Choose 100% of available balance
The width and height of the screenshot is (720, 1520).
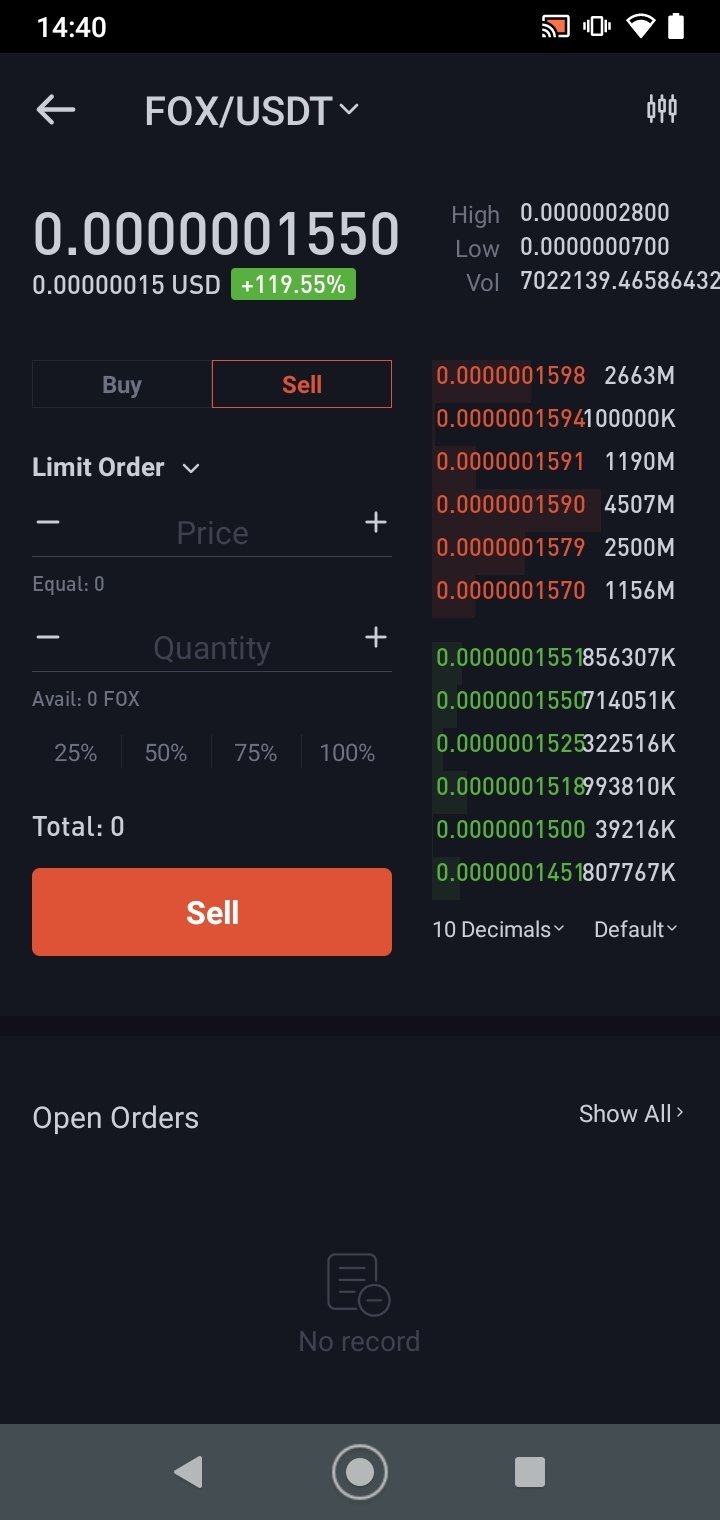[347, 753]
